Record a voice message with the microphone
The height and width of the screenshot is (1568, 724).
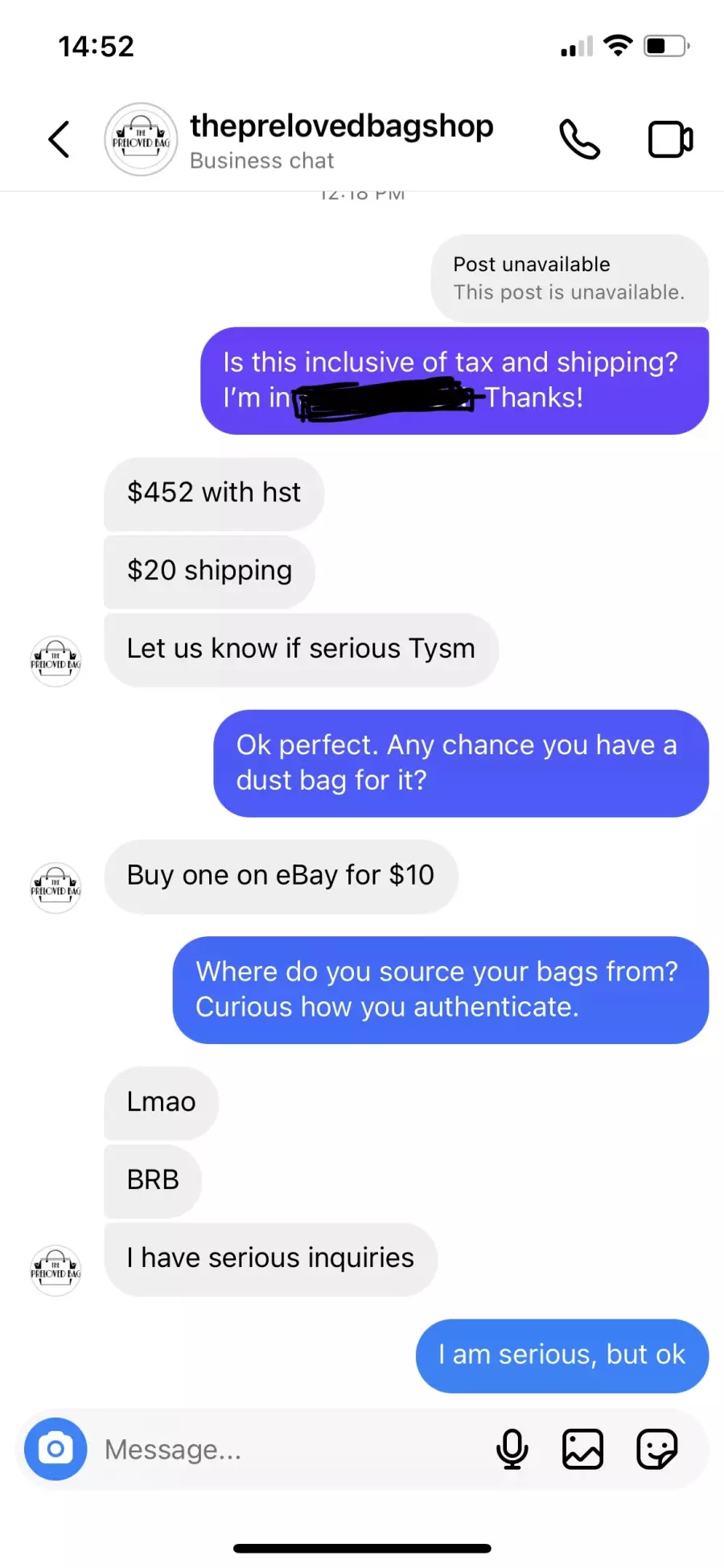tap(512, 1449)
